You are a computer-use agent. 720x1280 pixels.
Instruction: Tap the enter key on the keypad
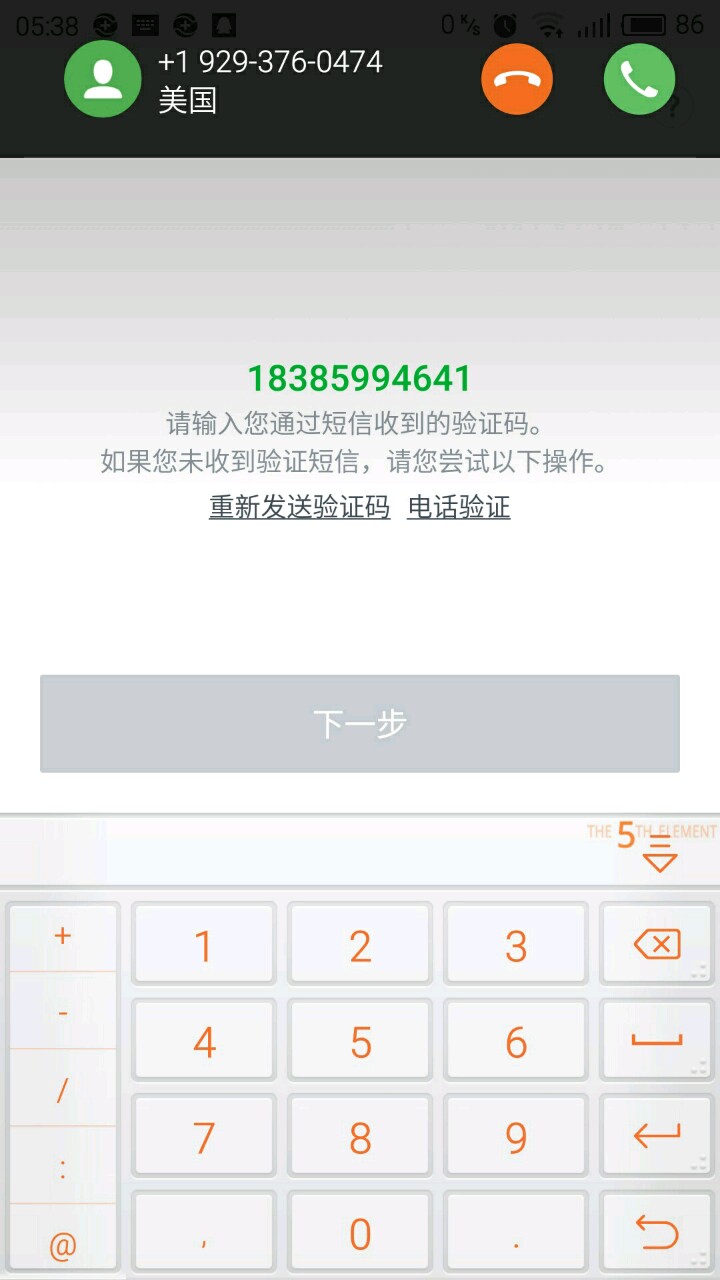657,1137
